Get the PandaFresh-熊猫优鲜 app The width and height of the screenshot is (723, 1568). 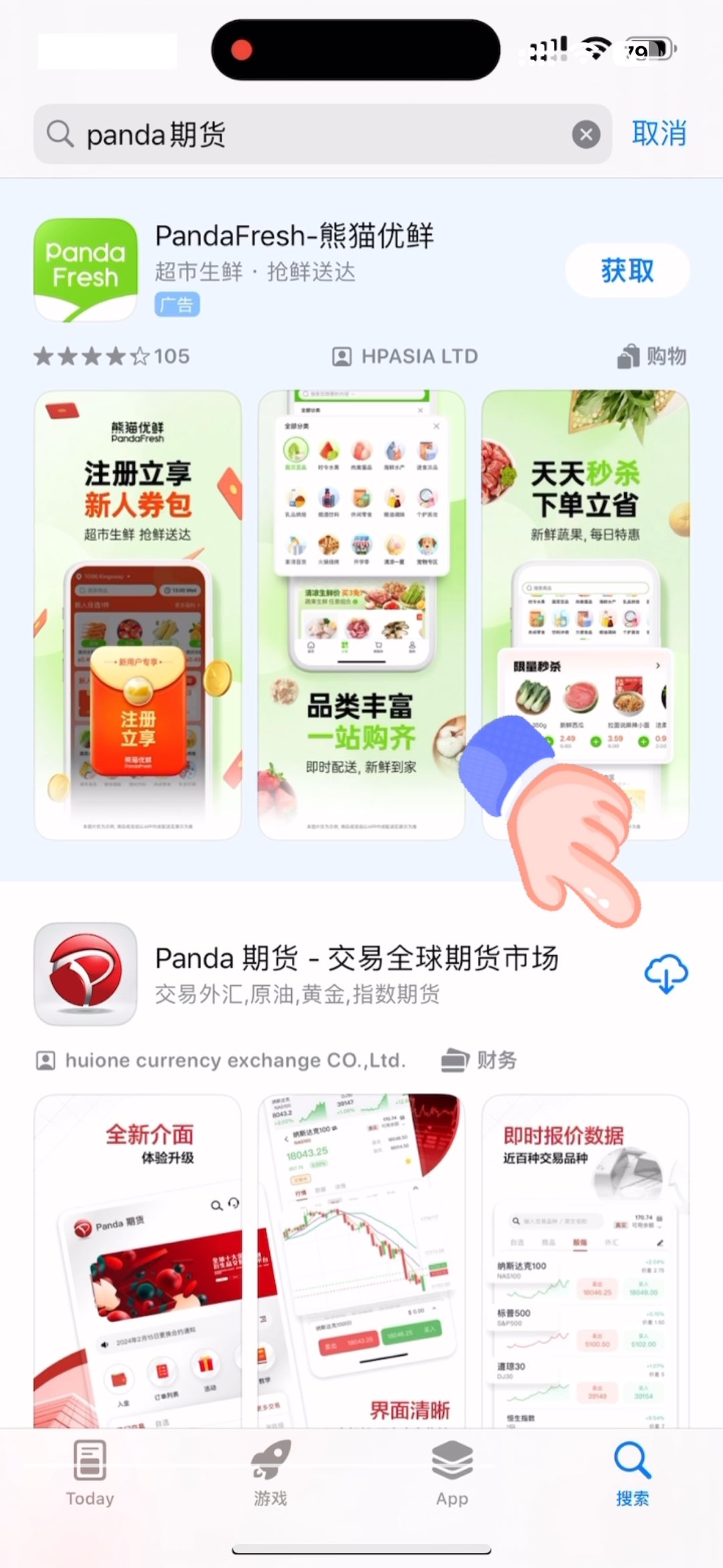[627, 270]
